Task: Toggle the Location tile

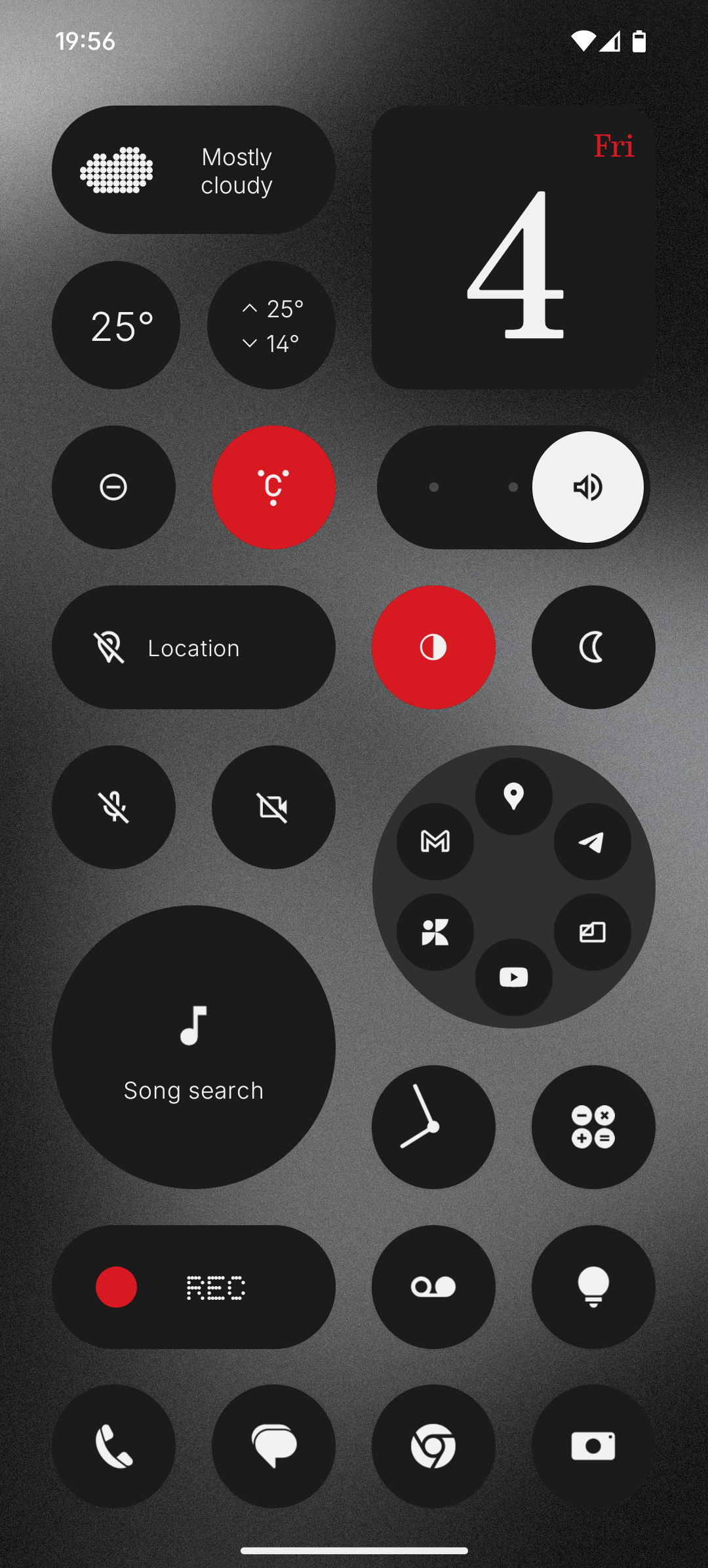Action: click(193, 647)
